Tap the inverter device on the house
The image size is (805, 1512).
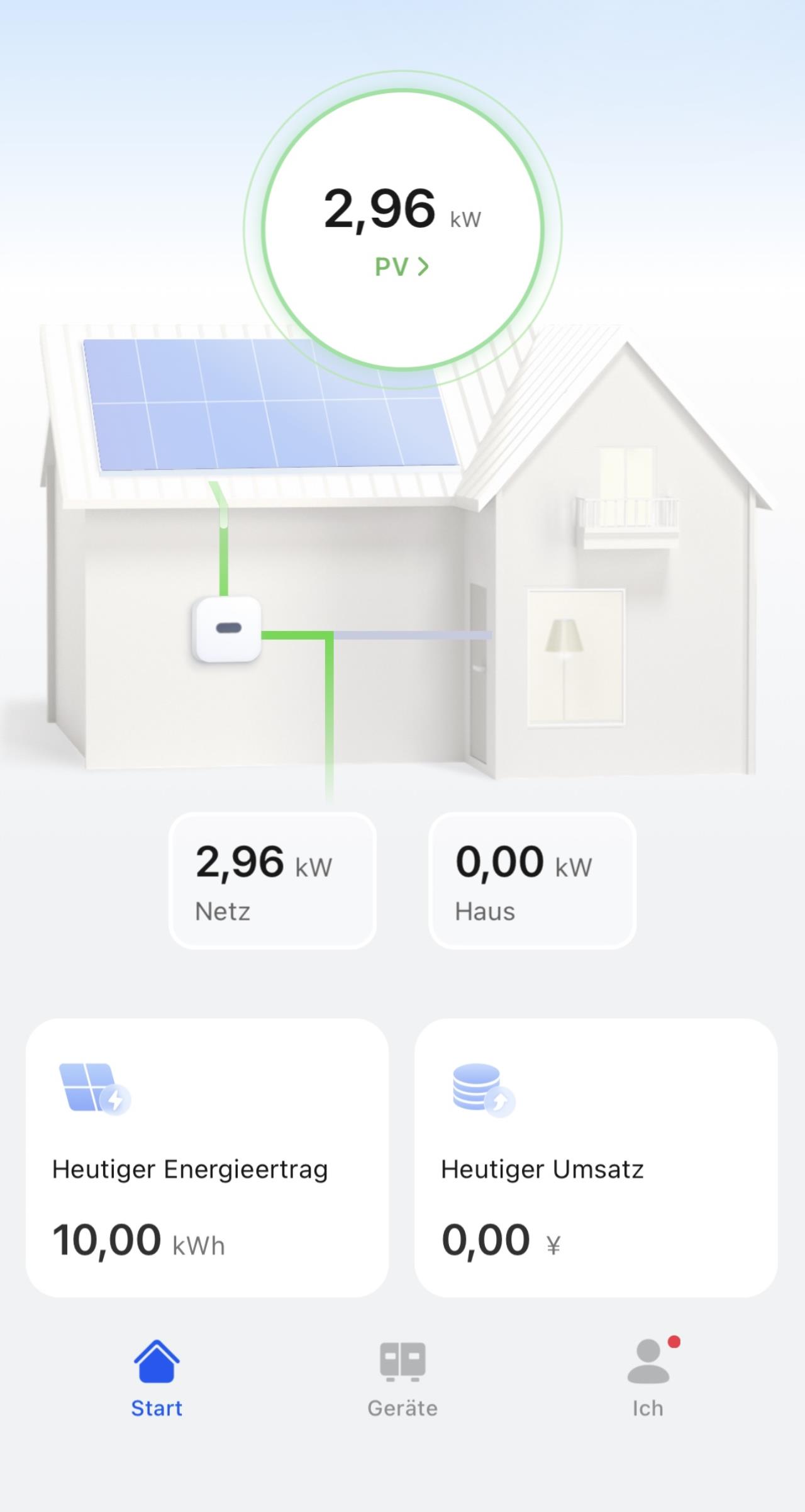coord(226,629)
